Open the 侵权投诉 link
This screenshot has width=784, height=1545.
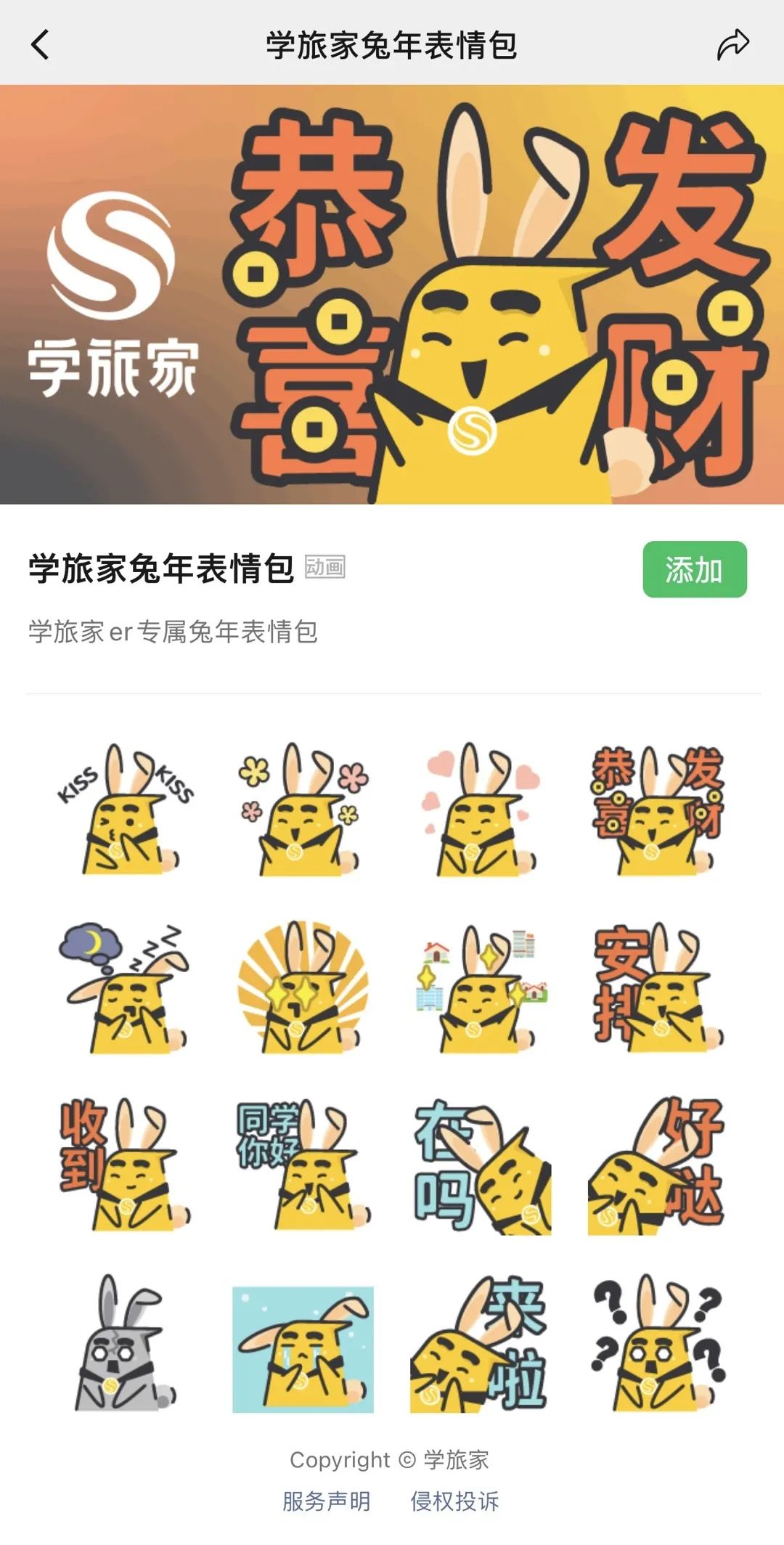pos(455,1501)
